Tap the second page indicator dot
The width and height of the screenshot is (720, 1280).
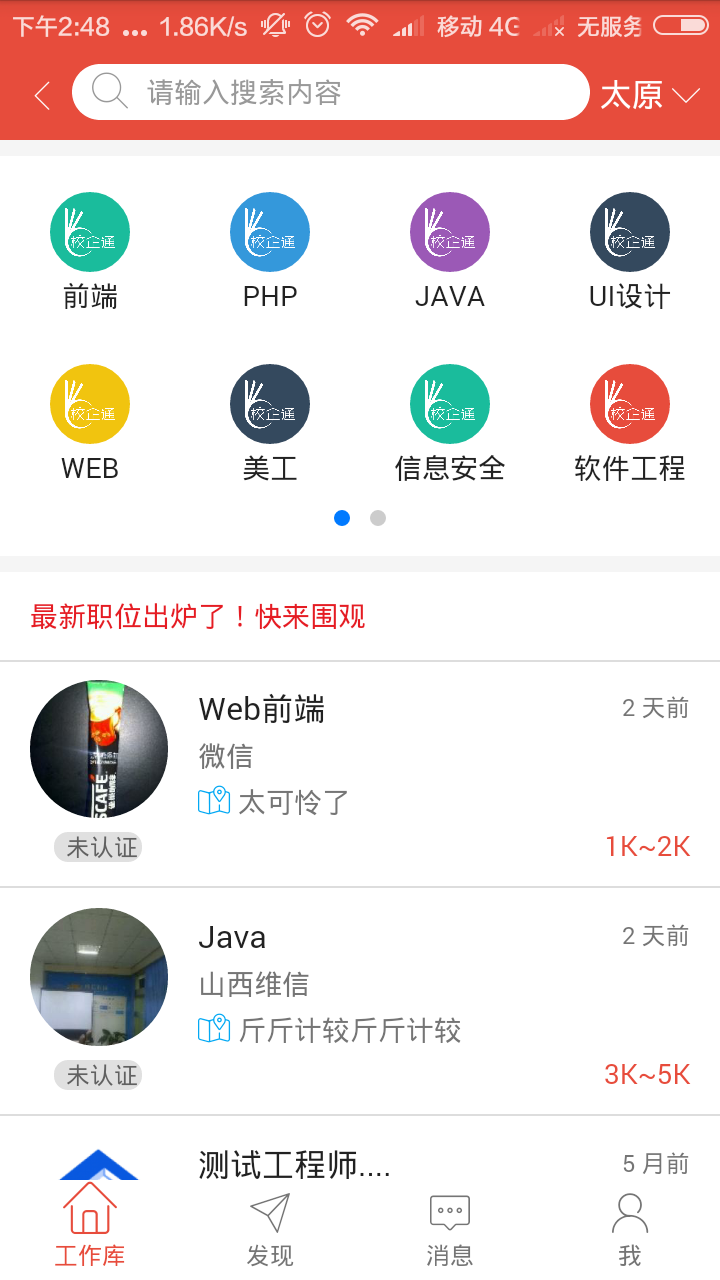[x=378, y=518]
